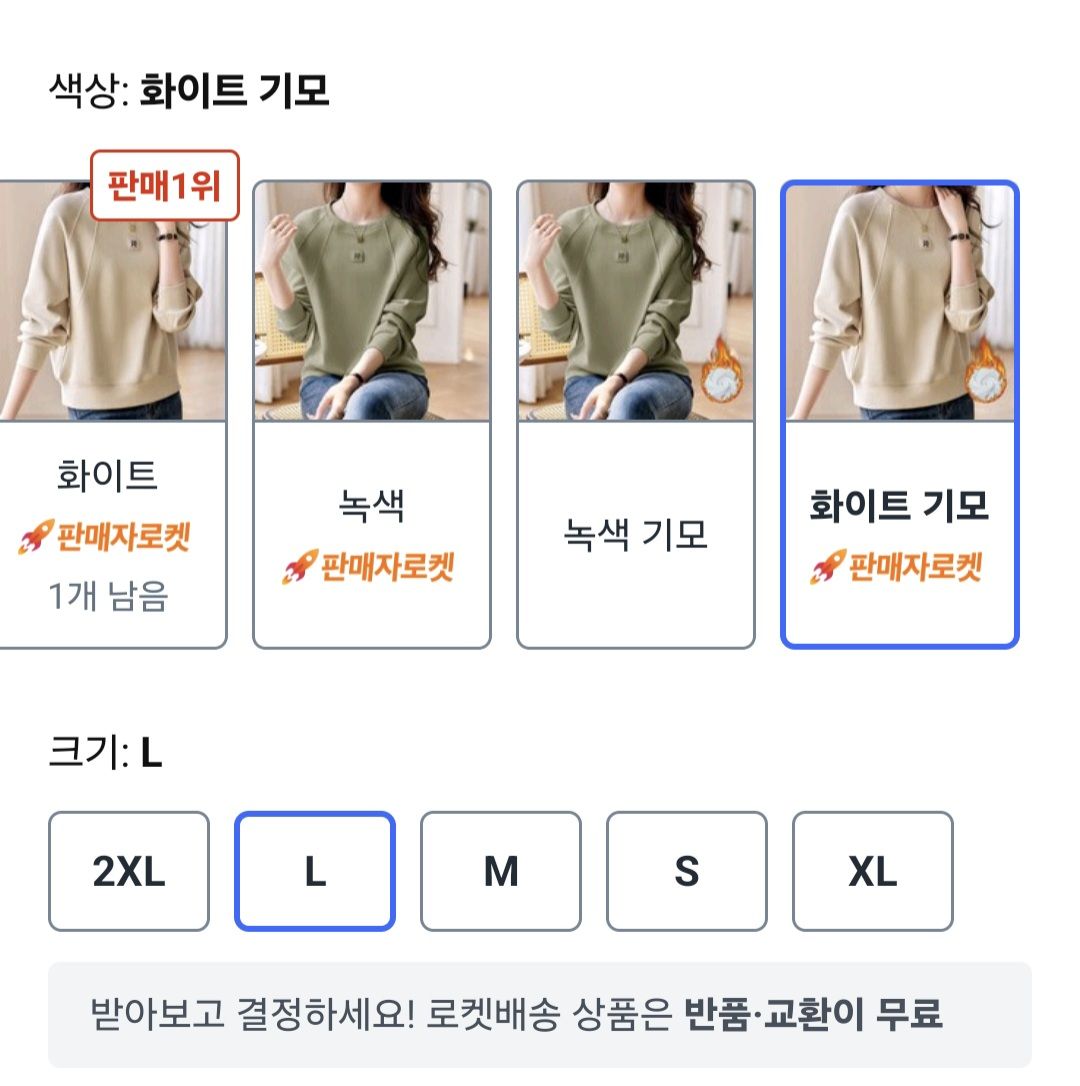Choose size L
This screenshot has width=1080, height=1086.
click(x=315, y=872)
